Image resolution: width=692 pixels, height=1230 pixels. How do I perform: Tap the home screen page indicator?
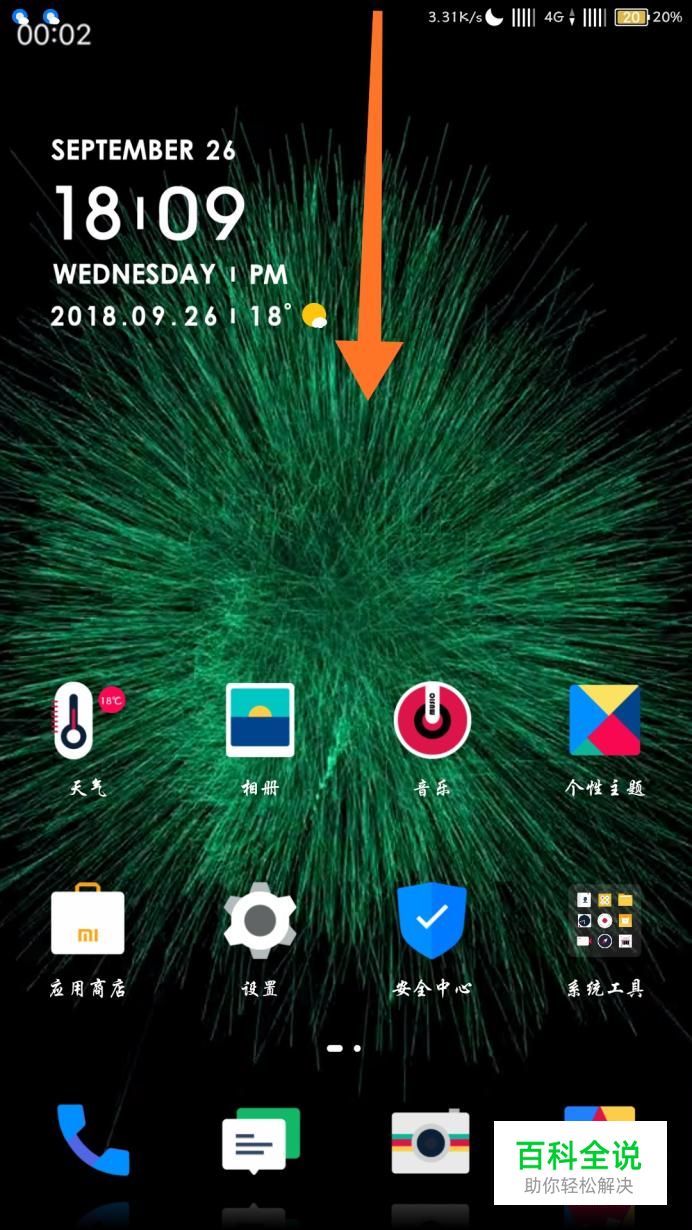344,1048
